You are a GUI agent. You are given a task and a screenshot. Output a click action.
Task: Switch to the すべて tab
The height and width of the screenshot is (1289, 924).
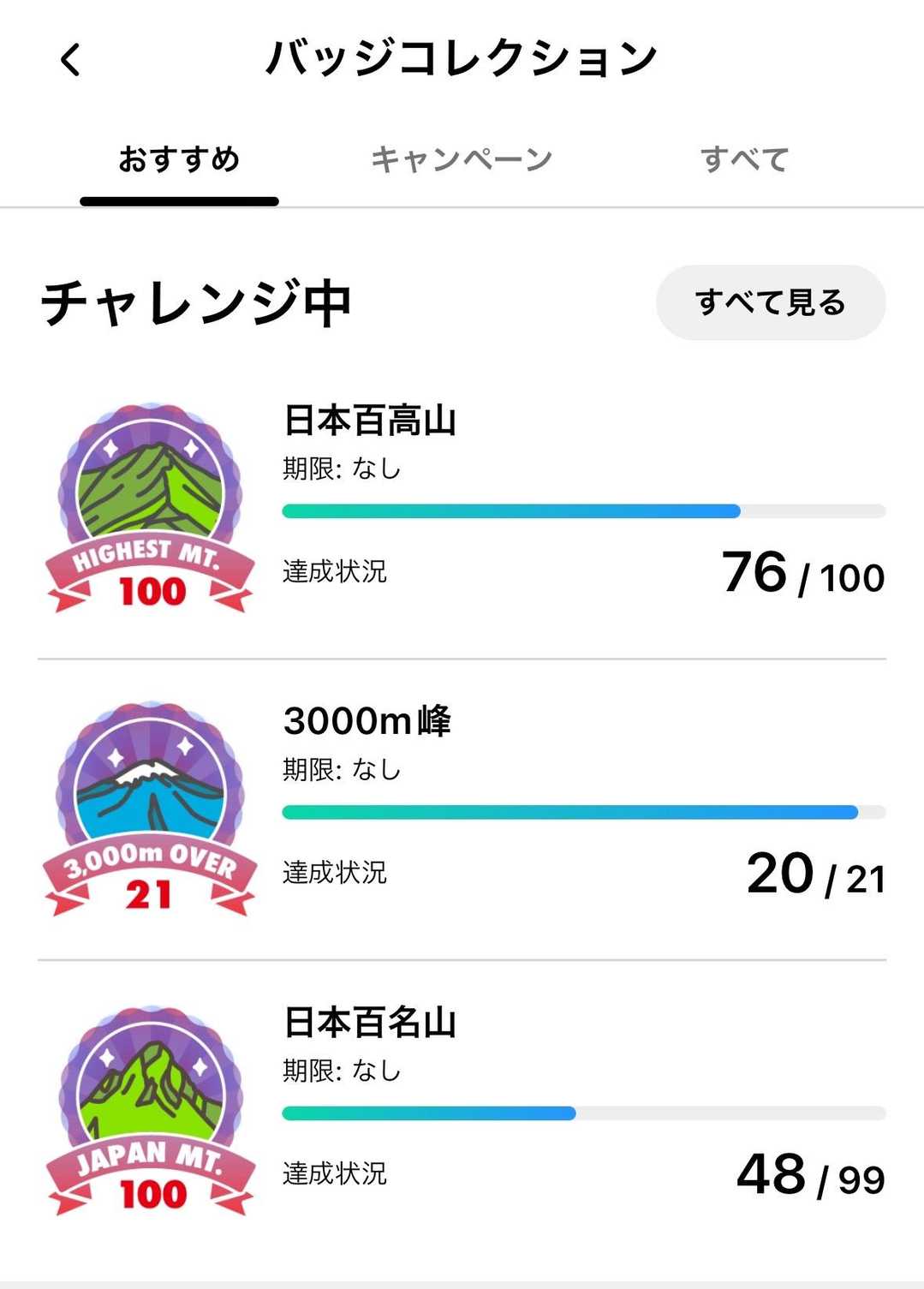pyautogui.click(x=744, y=160)
